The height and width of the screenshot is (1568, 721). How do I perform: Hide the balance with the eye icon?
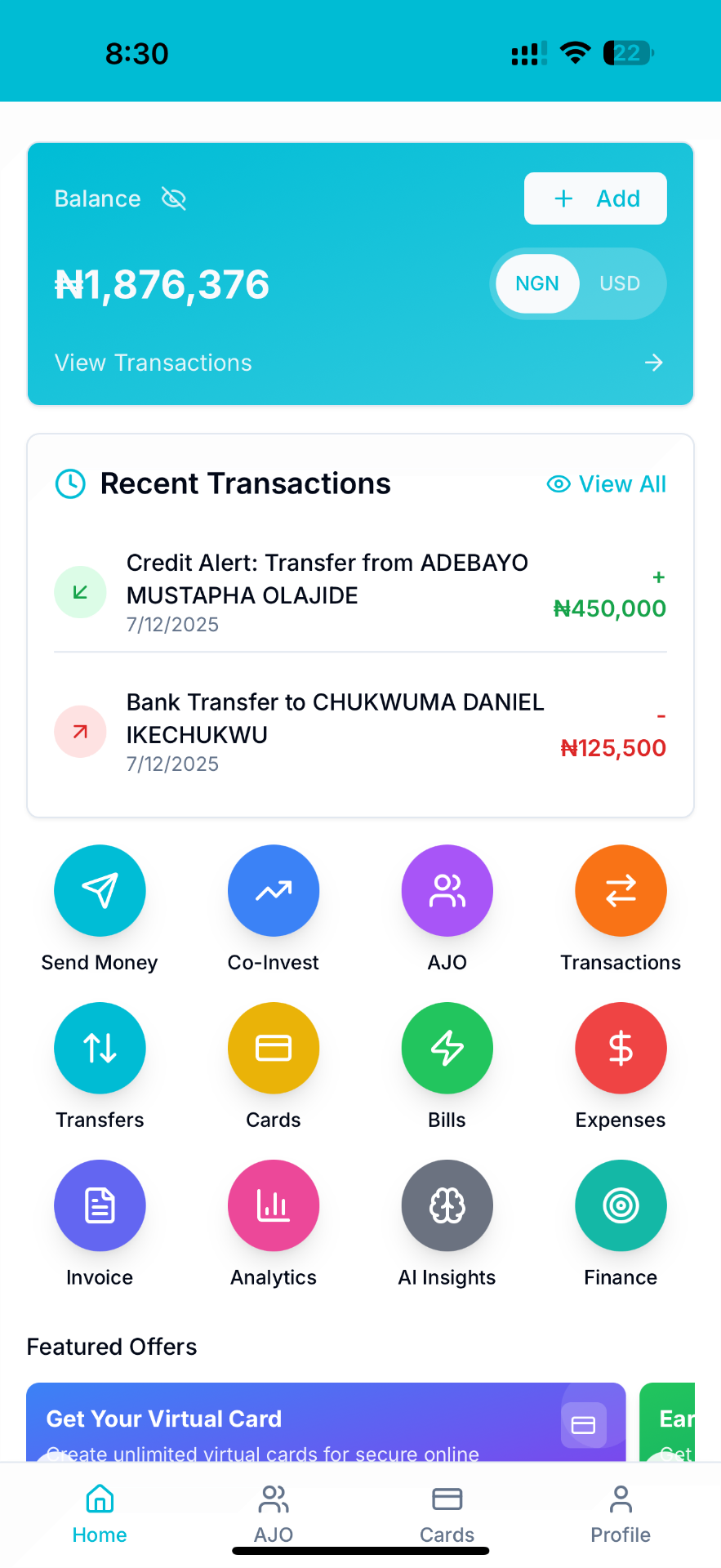174,198
